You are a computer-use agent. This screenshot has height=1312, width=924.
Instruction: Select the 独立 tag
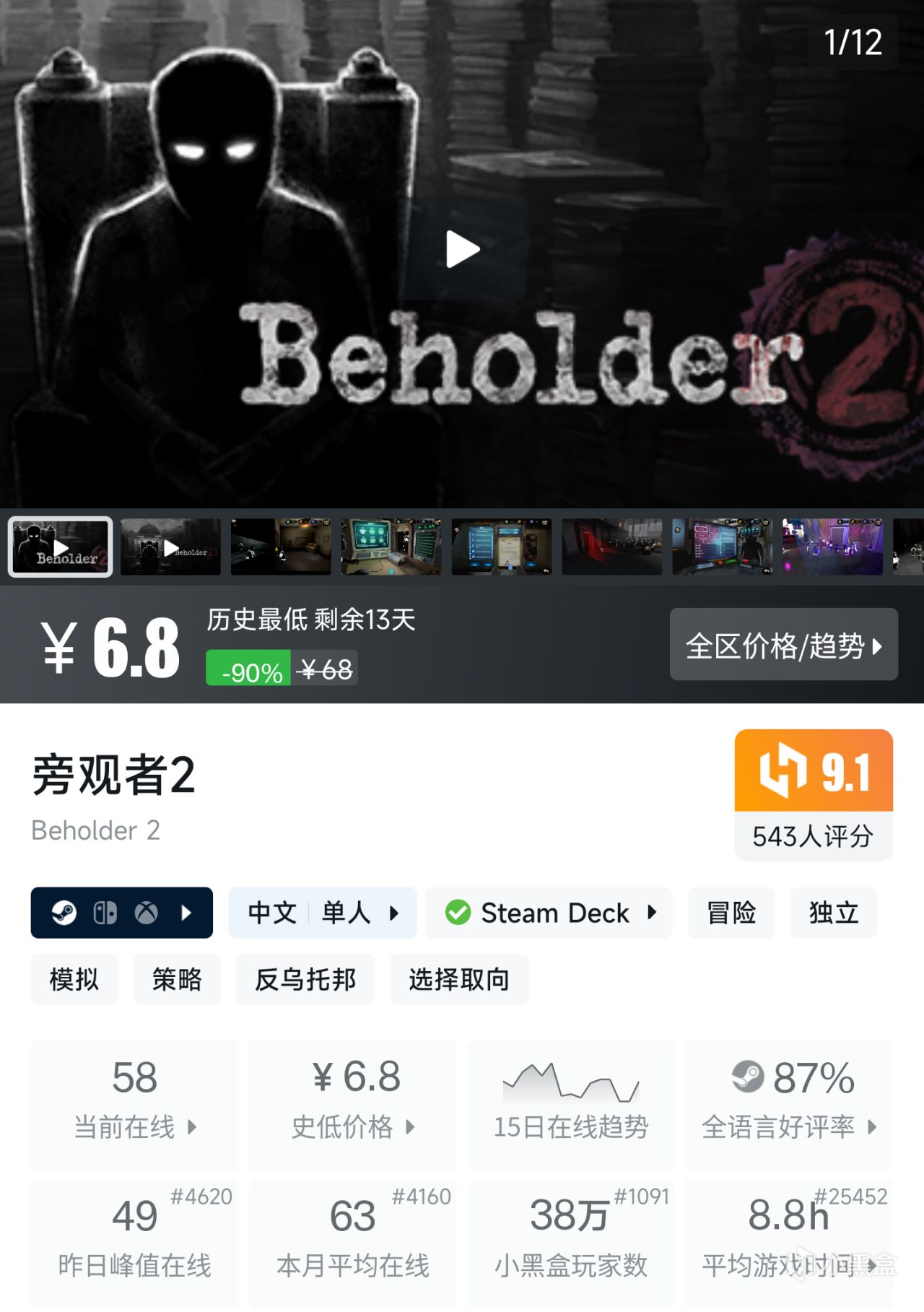[x=833, y=913]
